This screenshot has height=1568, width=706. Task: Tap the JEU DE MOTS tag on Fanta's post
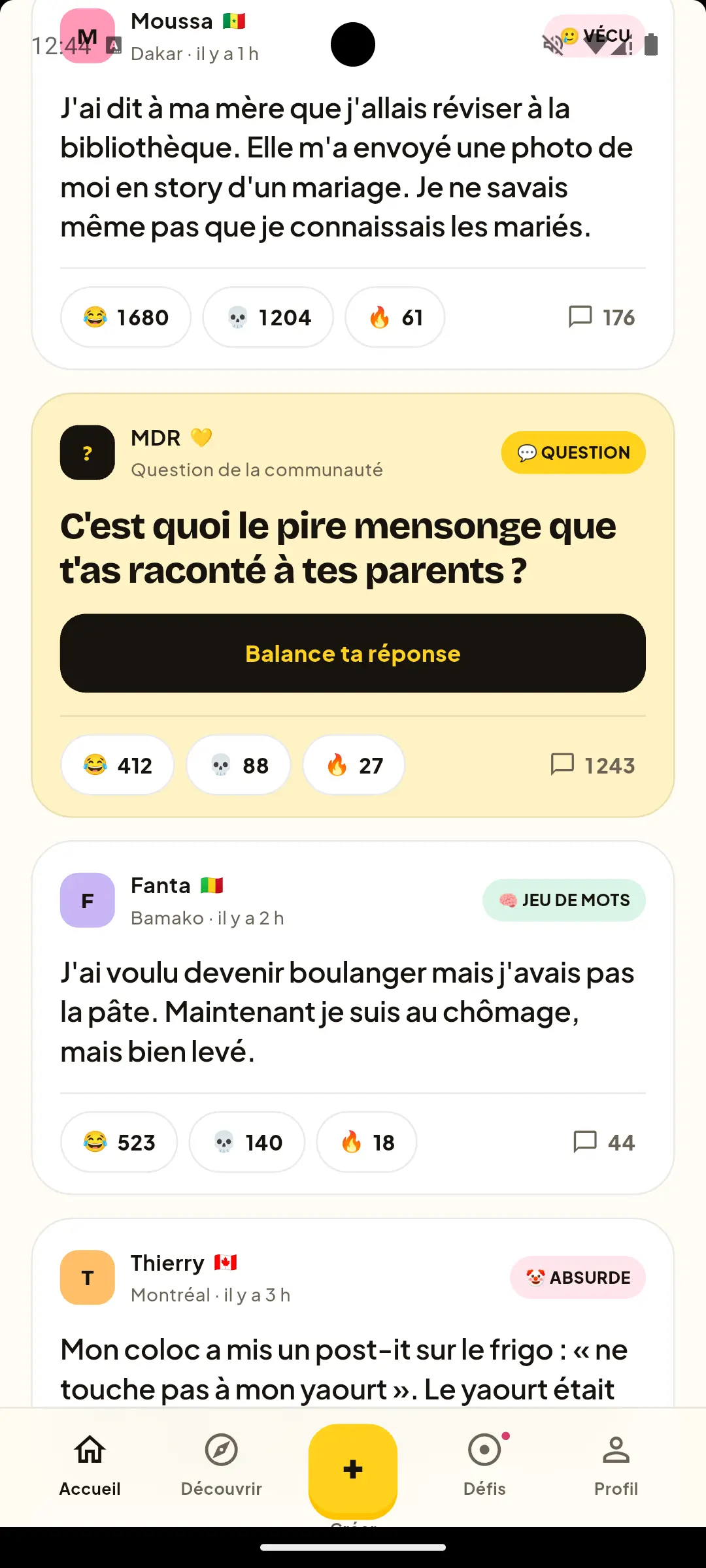[x=564, y=900]
